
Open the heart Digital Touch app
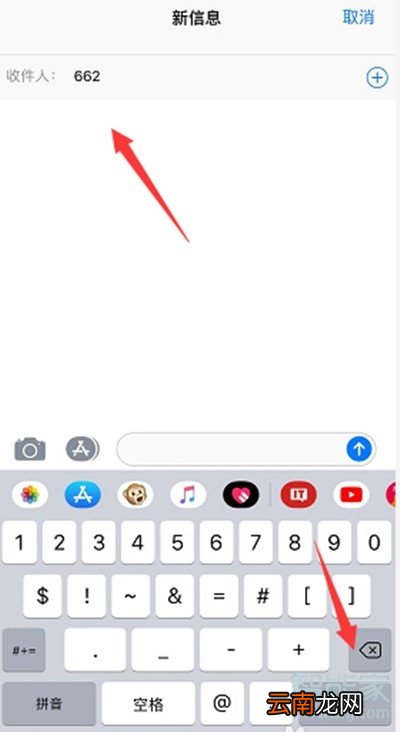(241, 494)
